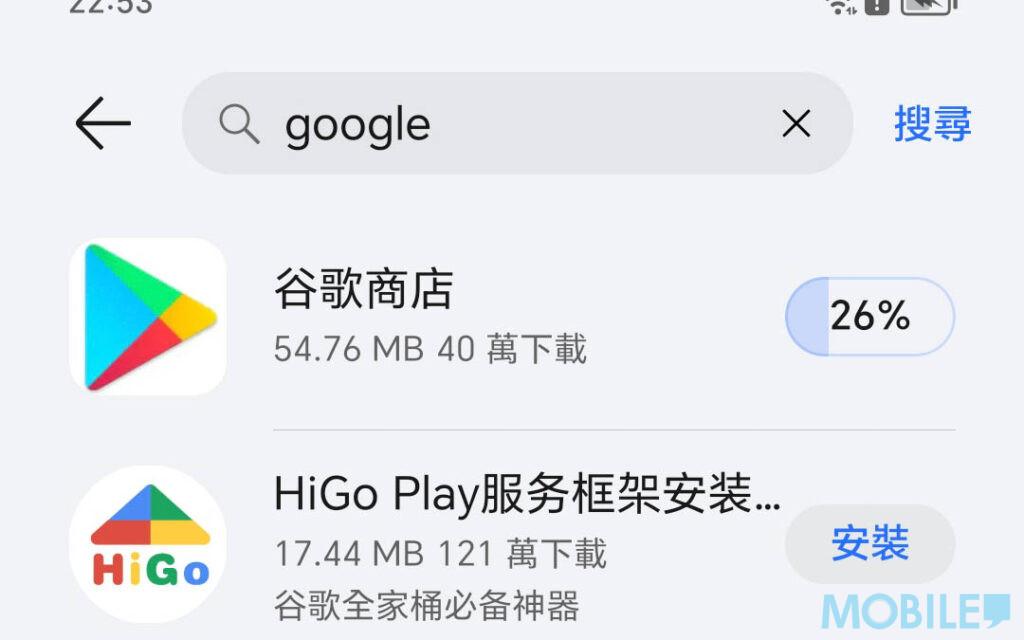Screen dimensions: 1024x640
Task: Open the HiGo Play服务框架安装 app result
Action: point(500,545)
